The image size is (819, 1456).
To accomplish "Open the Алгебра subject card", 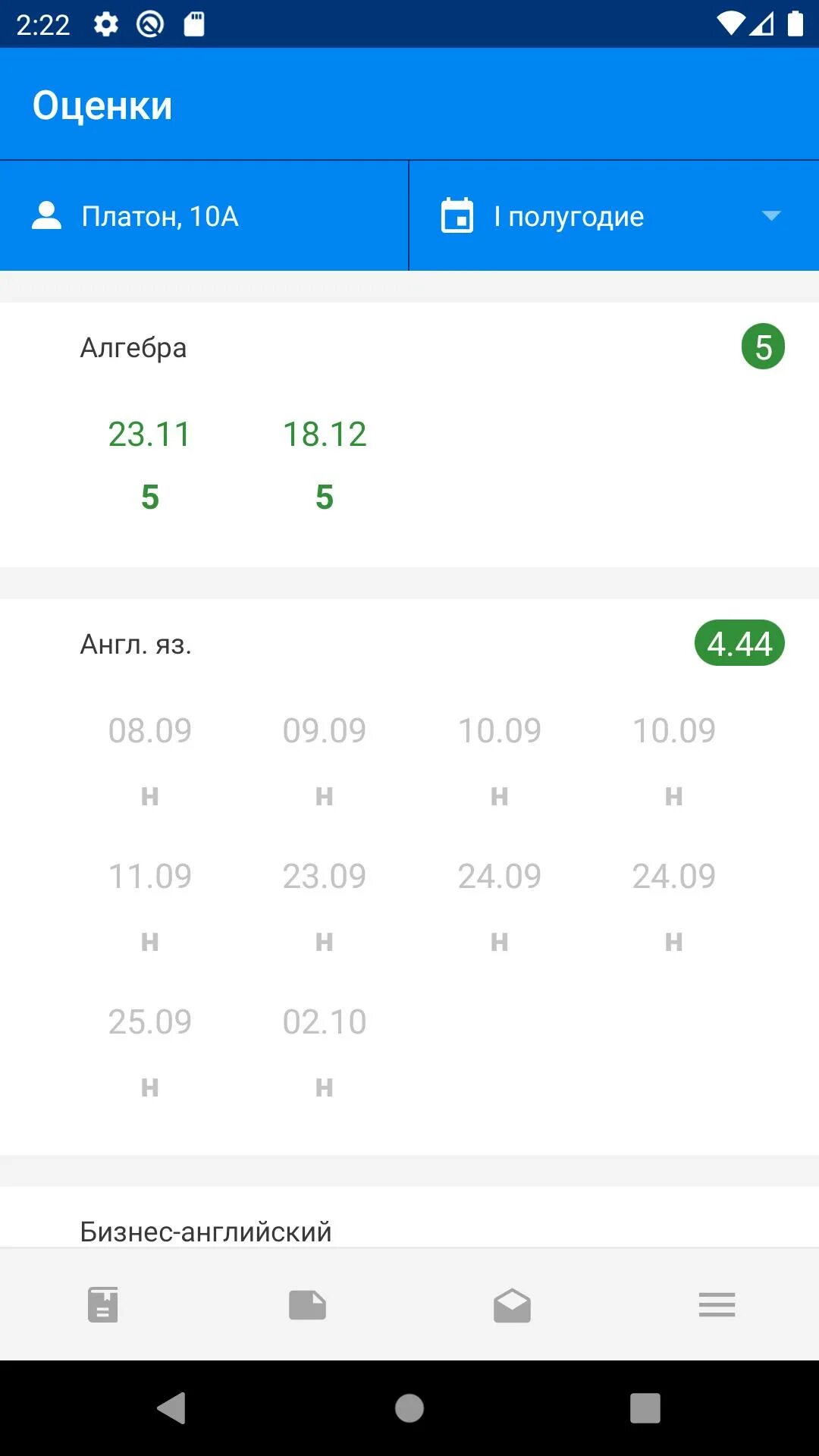I will (x=409, y=435).
